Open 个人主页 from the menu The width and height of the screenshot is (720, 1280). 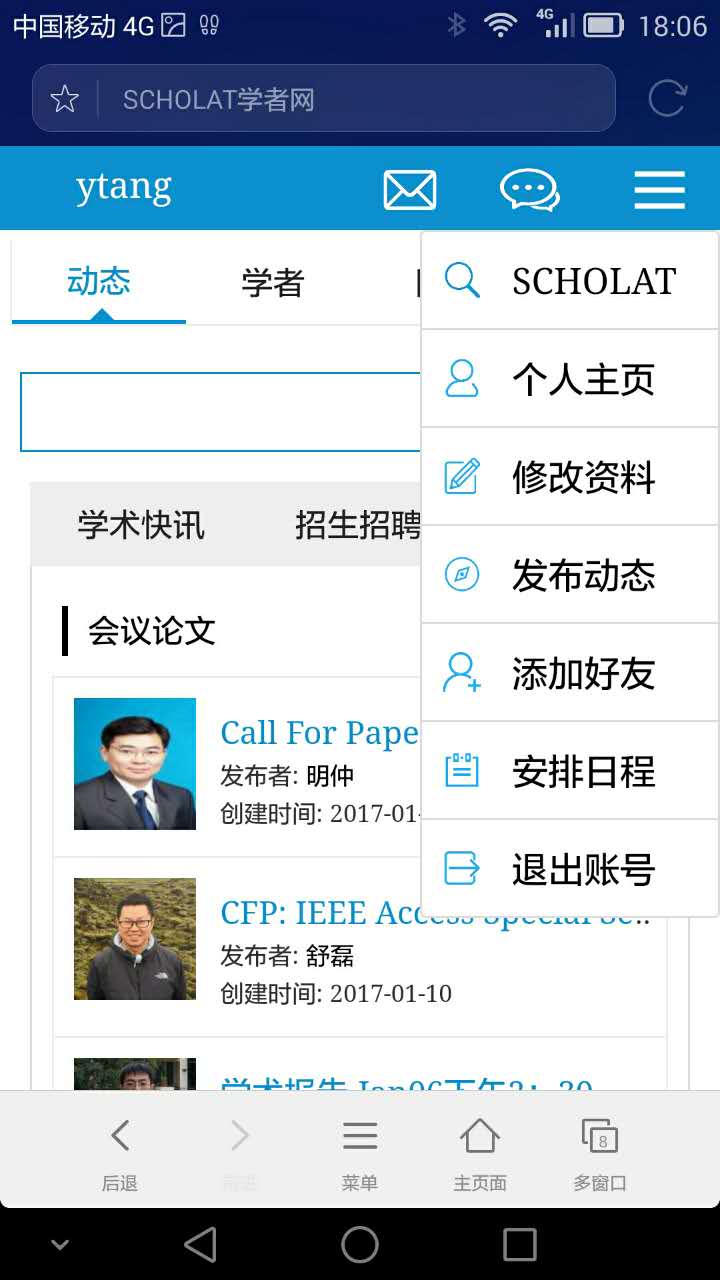pyautogui.click(x=570, y=379)
